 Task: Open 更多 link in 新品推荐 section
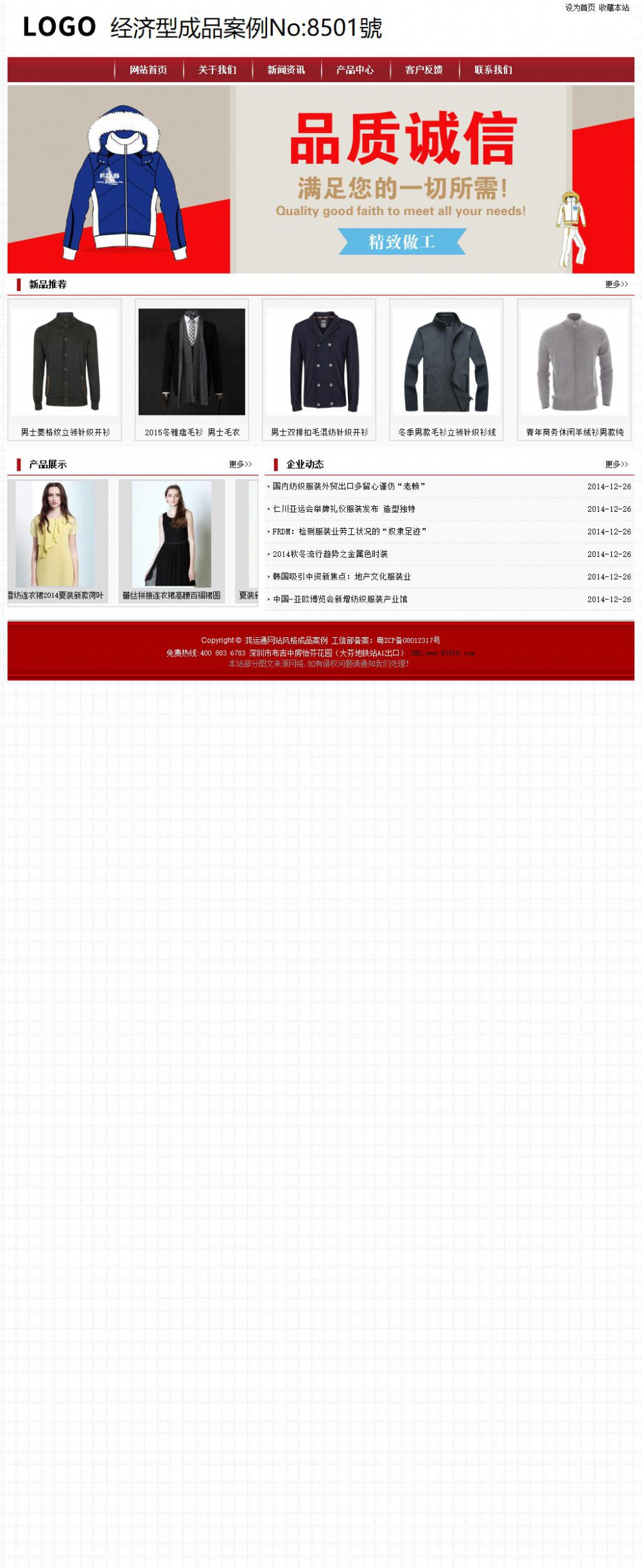tap(616, 284)
